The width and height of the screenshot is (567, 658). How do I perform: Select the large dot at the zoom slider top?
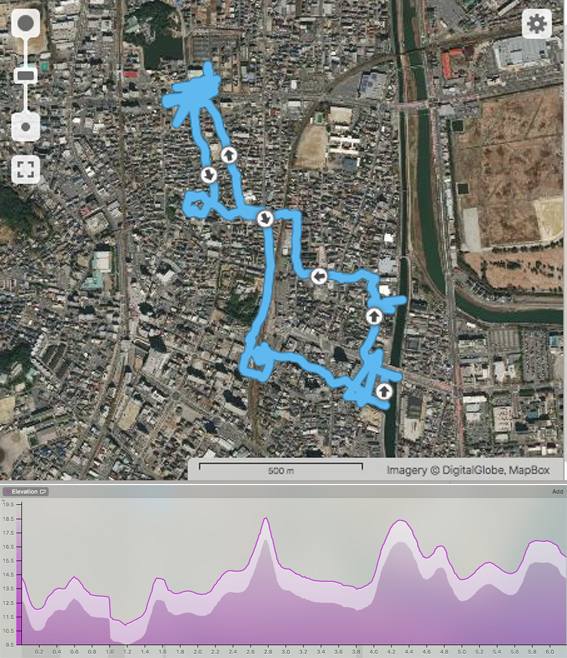click(x=26, y=23)
